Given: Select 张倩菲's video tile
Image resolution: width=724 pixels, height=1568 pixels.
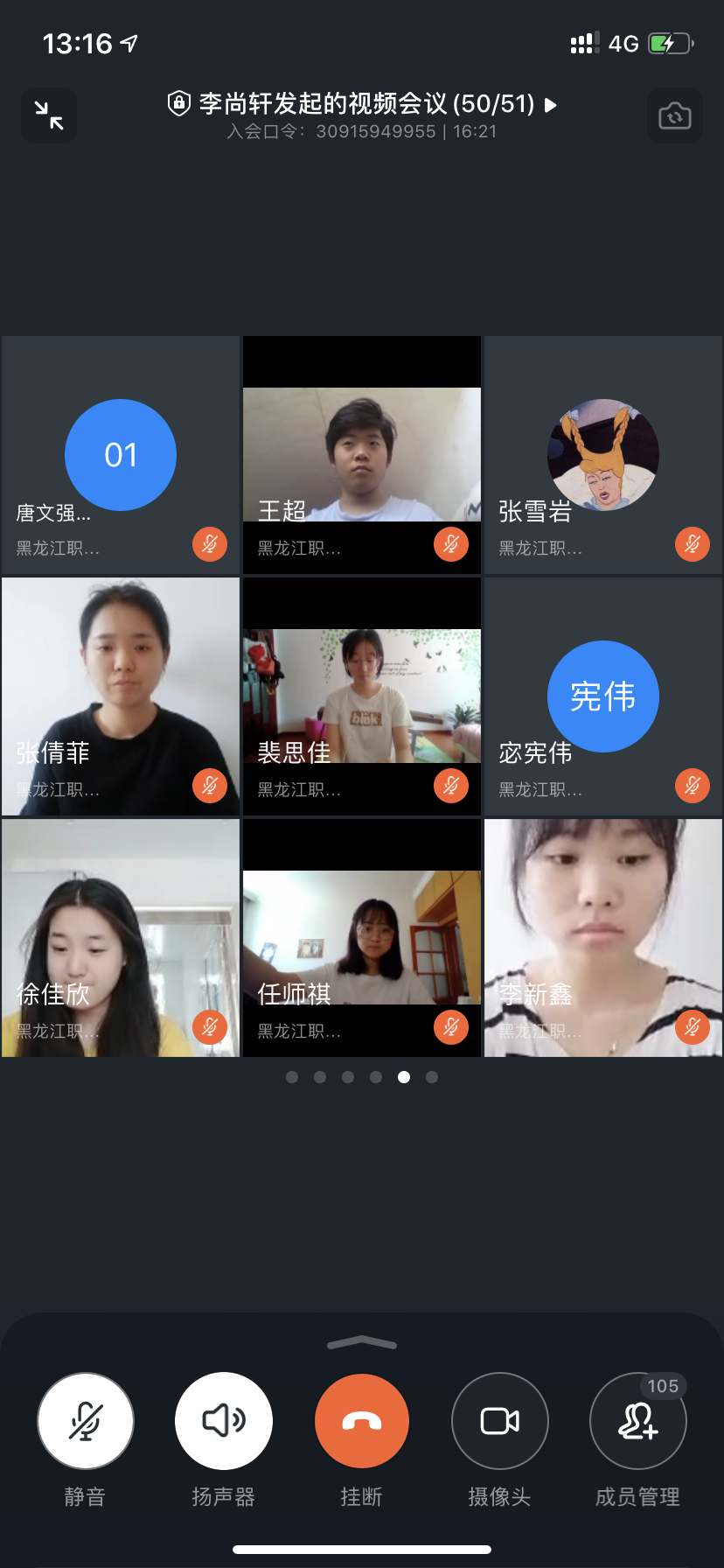Looking at the screenshot, I should coord(121,696).
